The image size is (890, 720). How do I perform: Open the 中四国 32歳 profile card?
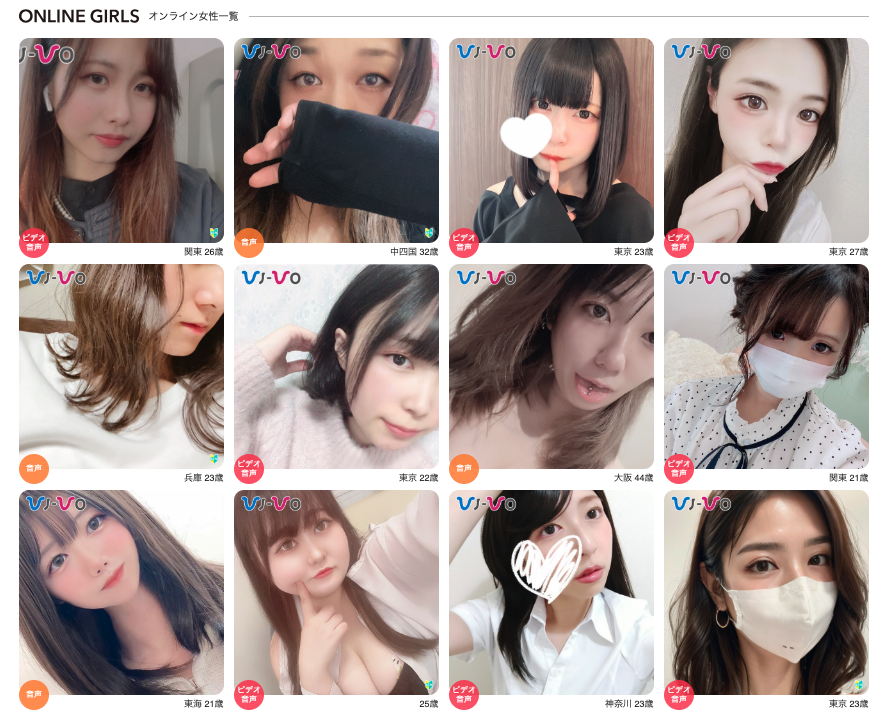pos(336,140)
